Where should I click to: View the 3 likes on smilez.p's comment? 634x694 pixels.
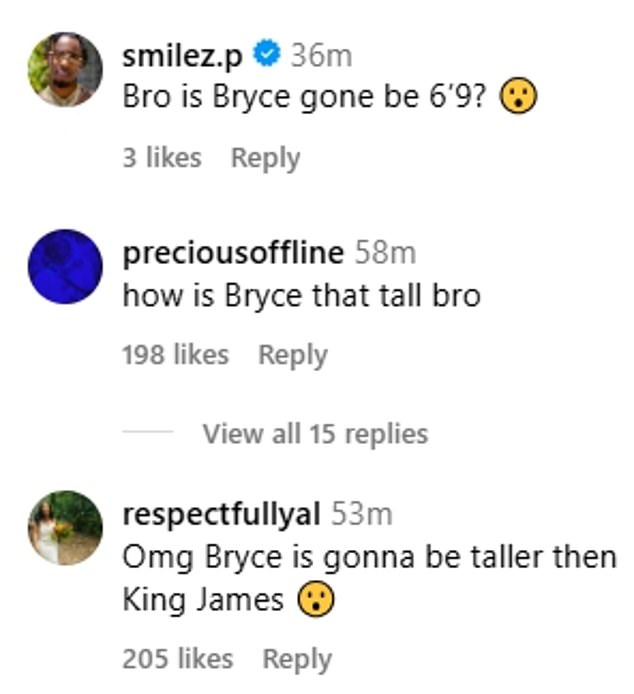(161, 158)
